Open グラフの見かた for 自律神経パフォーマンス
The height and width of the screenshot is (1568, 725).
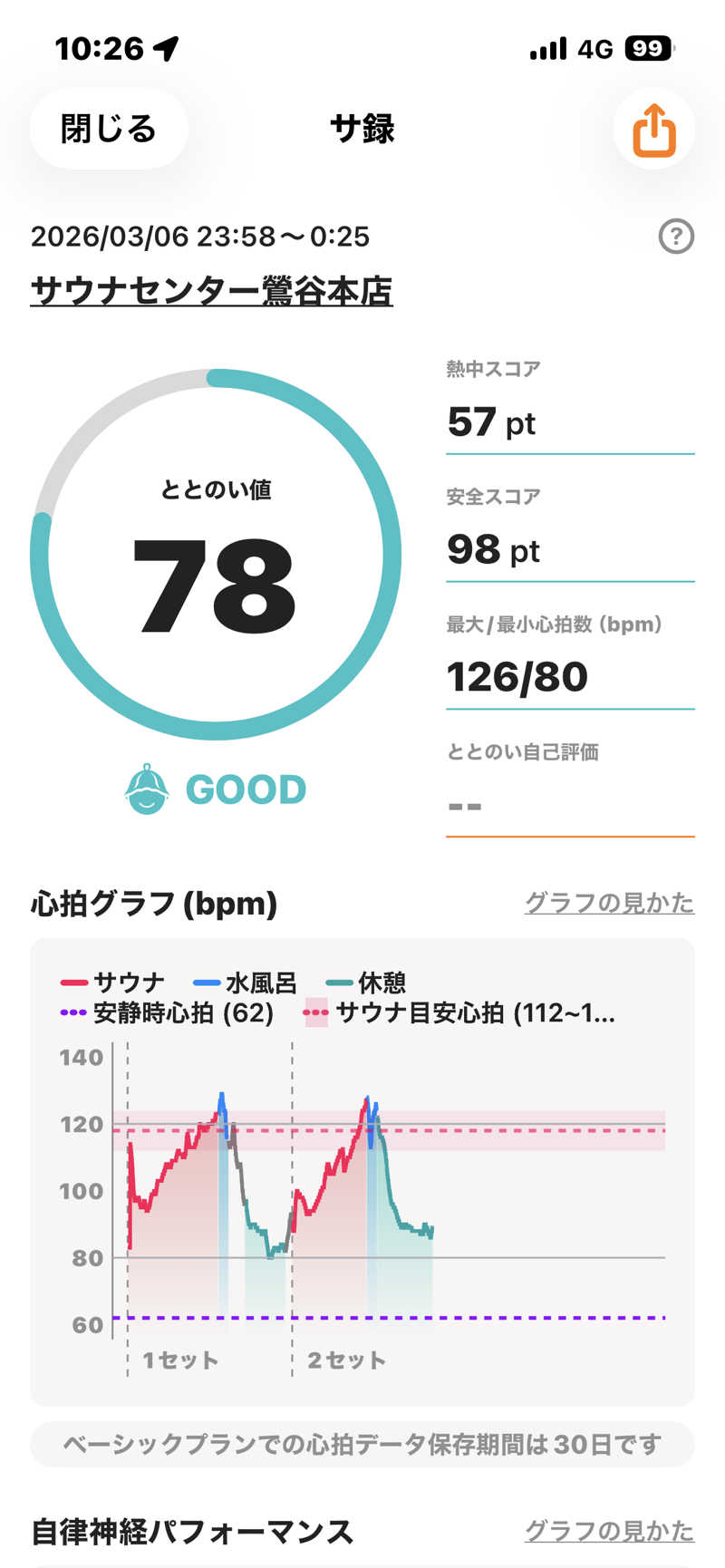pyautogui.click(x=609, y=1531)
